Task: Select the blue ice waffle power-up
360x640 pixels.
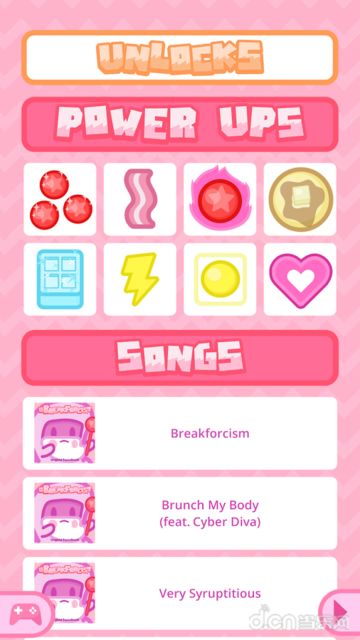Action: click(60, 279)
